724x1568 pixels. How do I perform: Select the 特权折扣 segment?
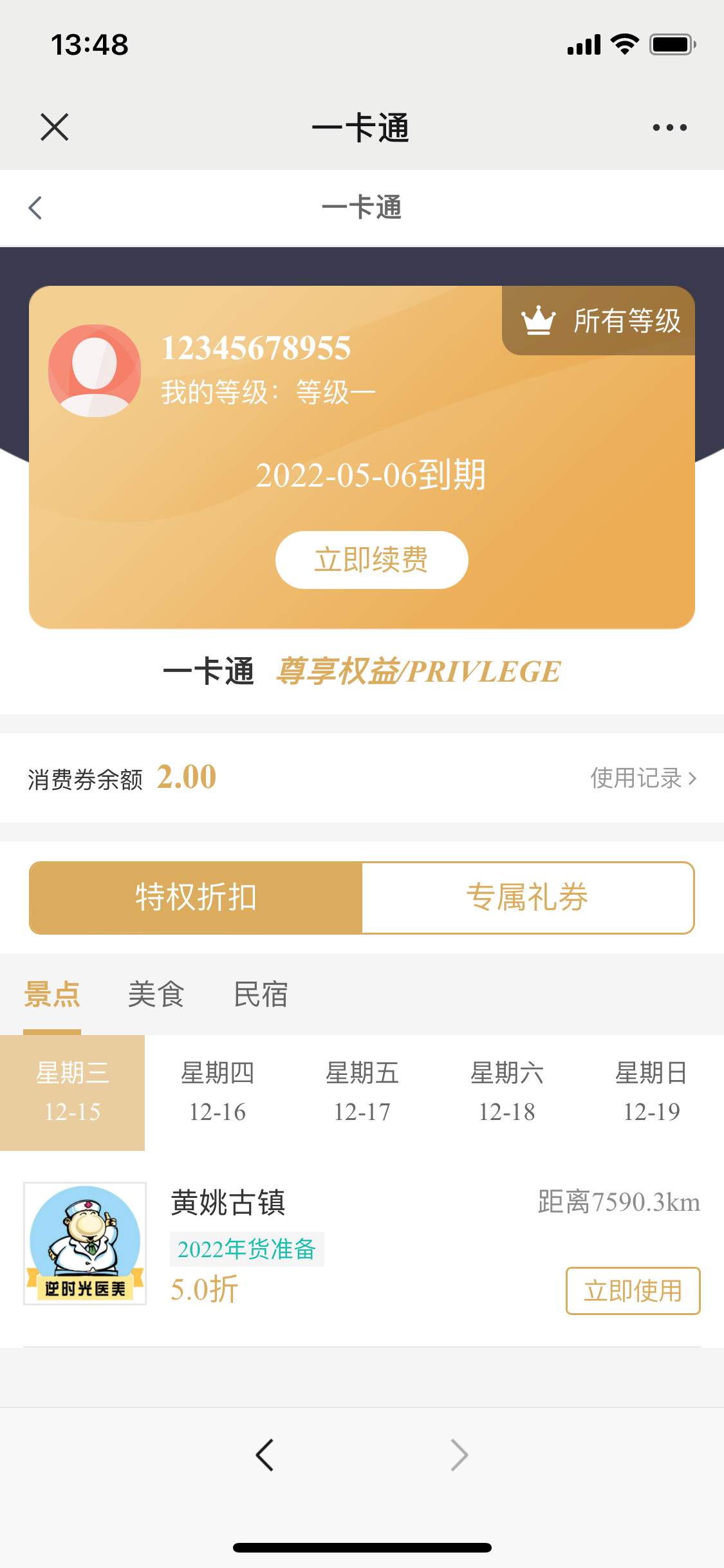click(196, 897)
